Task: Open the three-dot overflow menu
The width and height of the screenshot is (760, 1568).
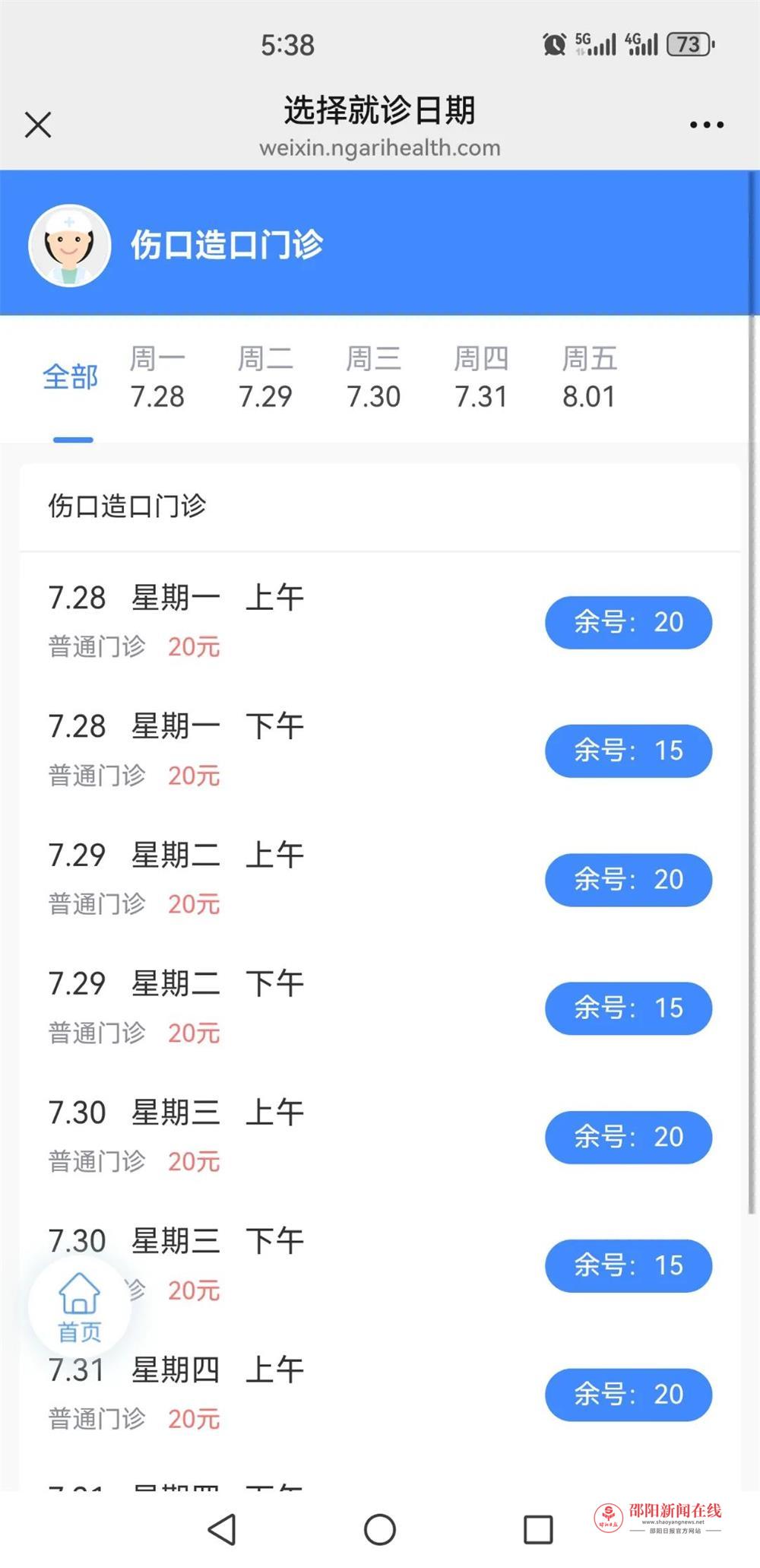Action: coord(706,125)
